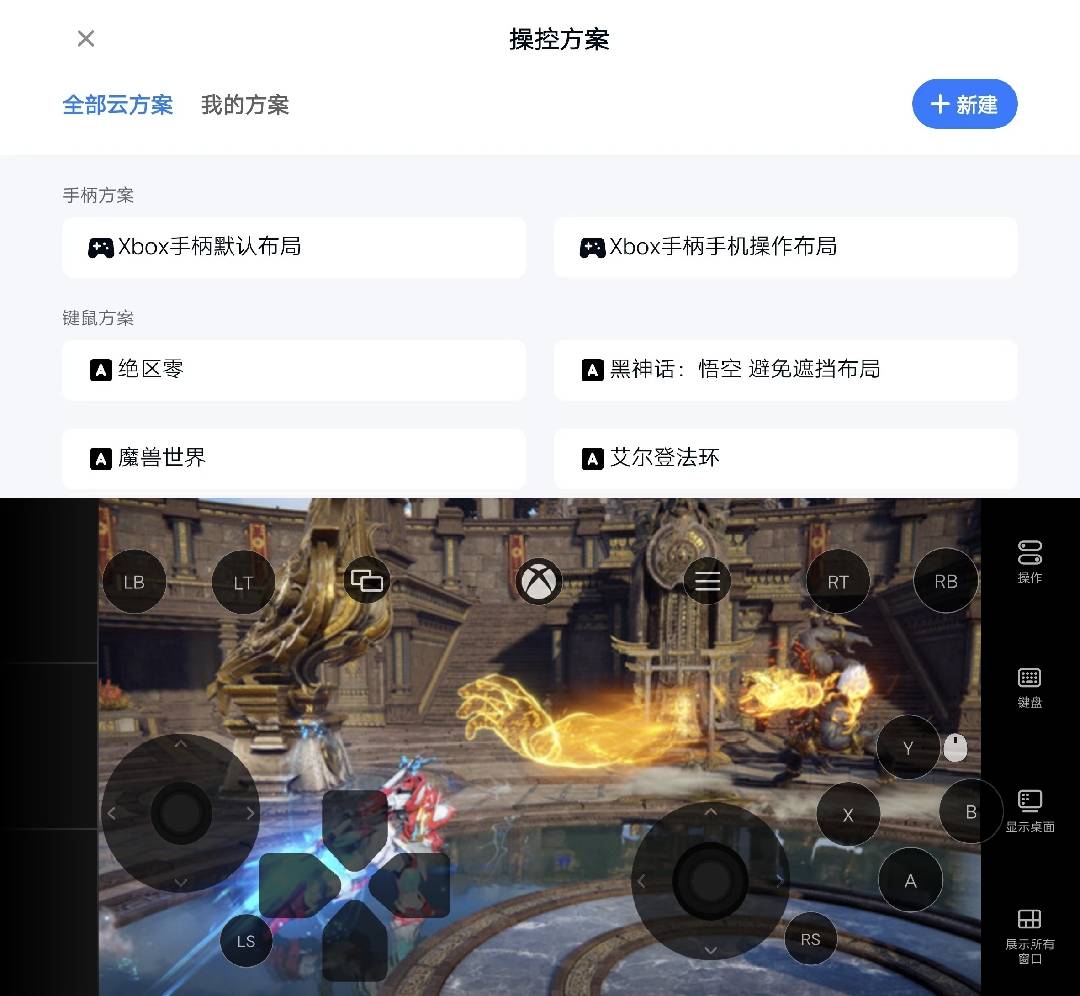Tap the 新建 button
1080x996 pixels.
coord(964,105)
